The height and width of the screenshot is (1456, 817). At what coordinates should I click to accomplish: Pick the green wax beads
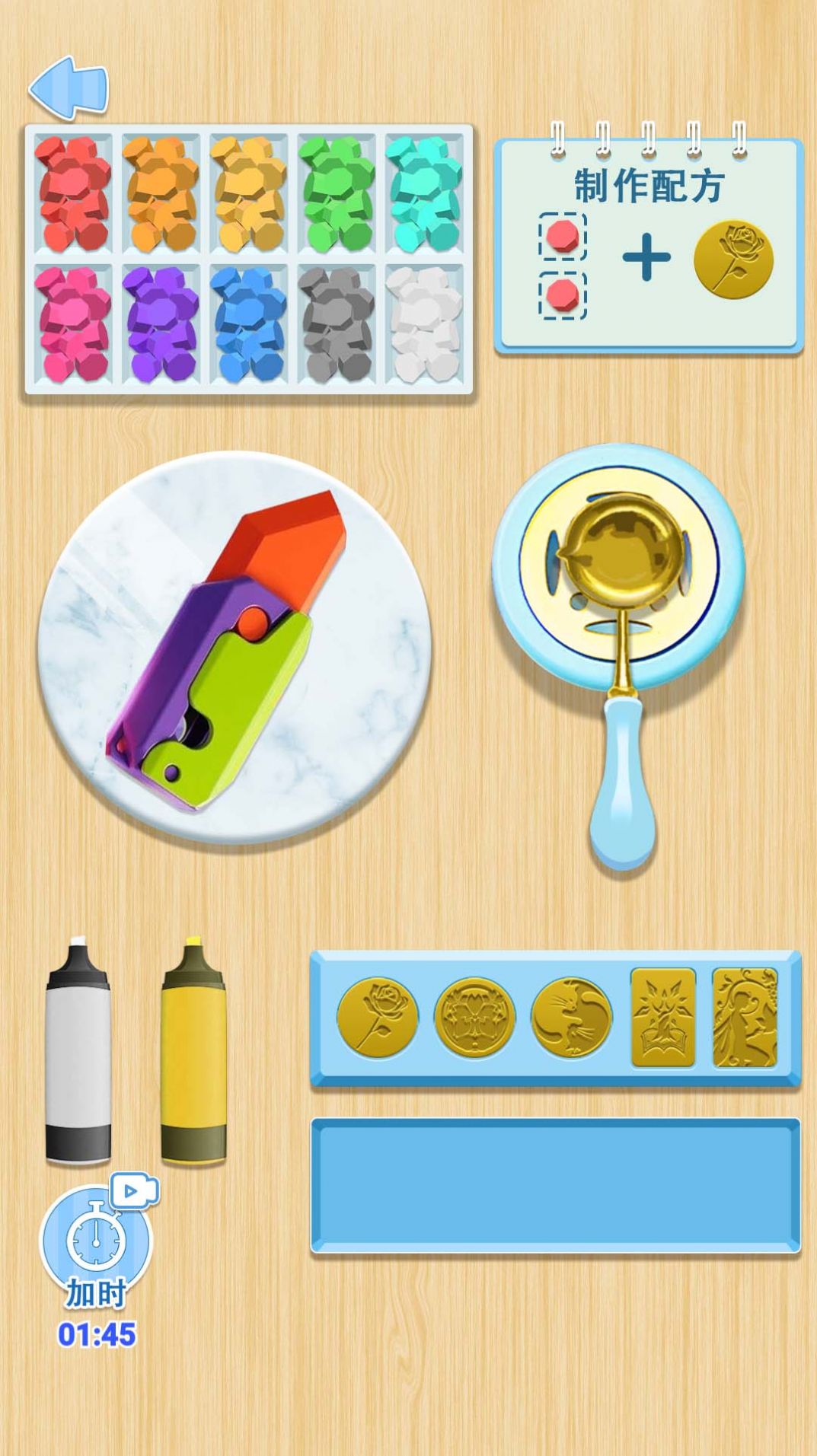[x=337, y=193]
